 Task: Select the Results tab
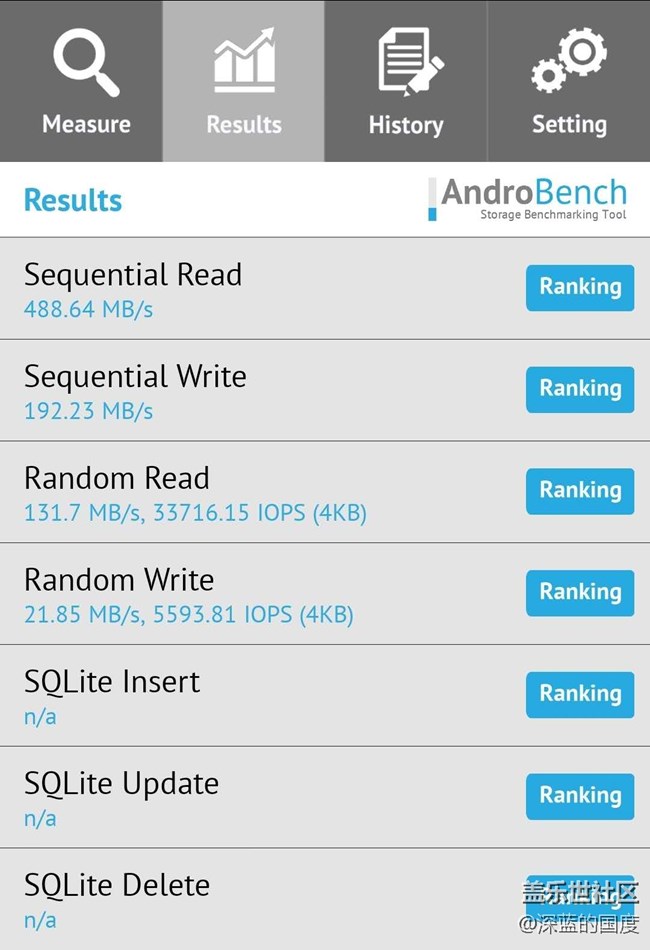point(243,81)
